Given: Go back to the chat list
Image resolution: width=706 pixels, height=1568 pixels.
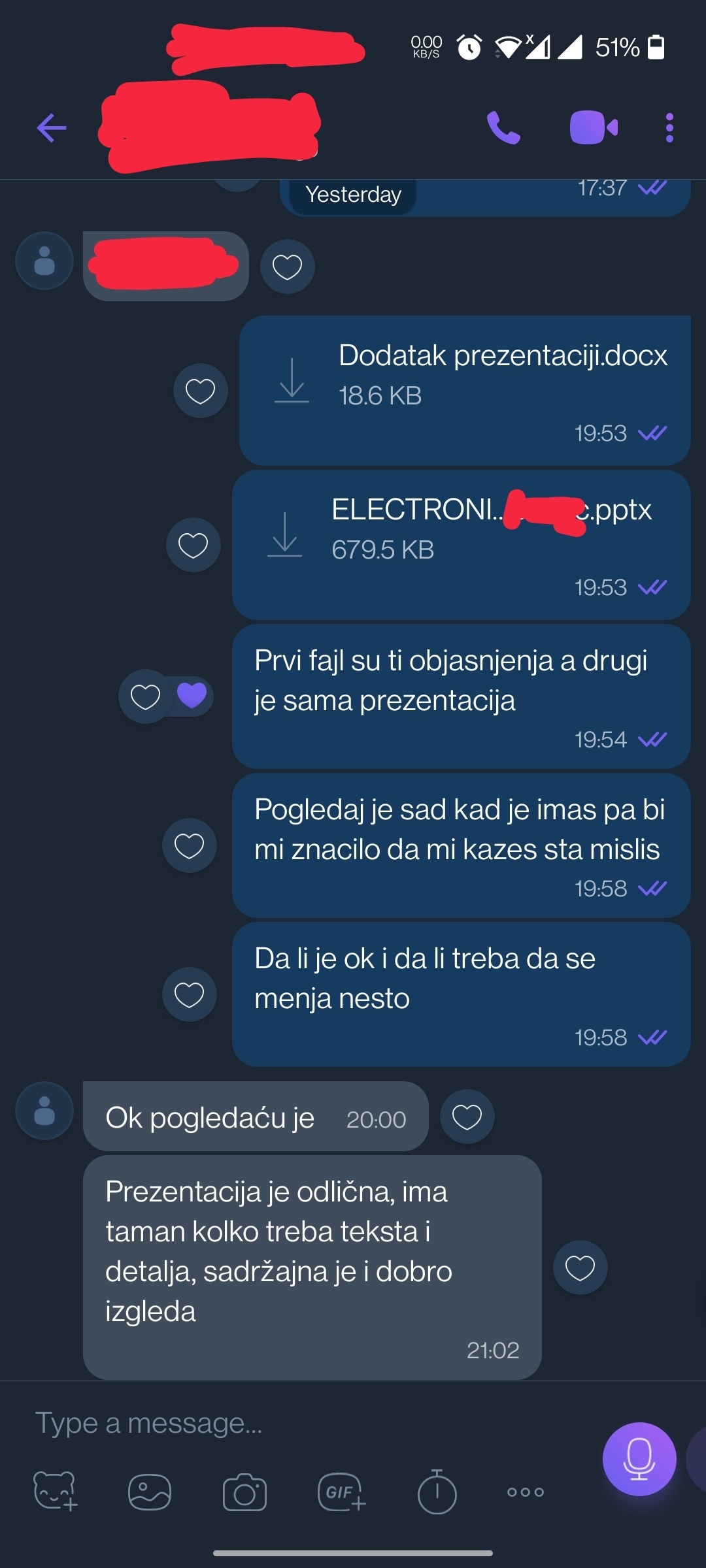Looking at the screenshot, I should coord(52,127).
